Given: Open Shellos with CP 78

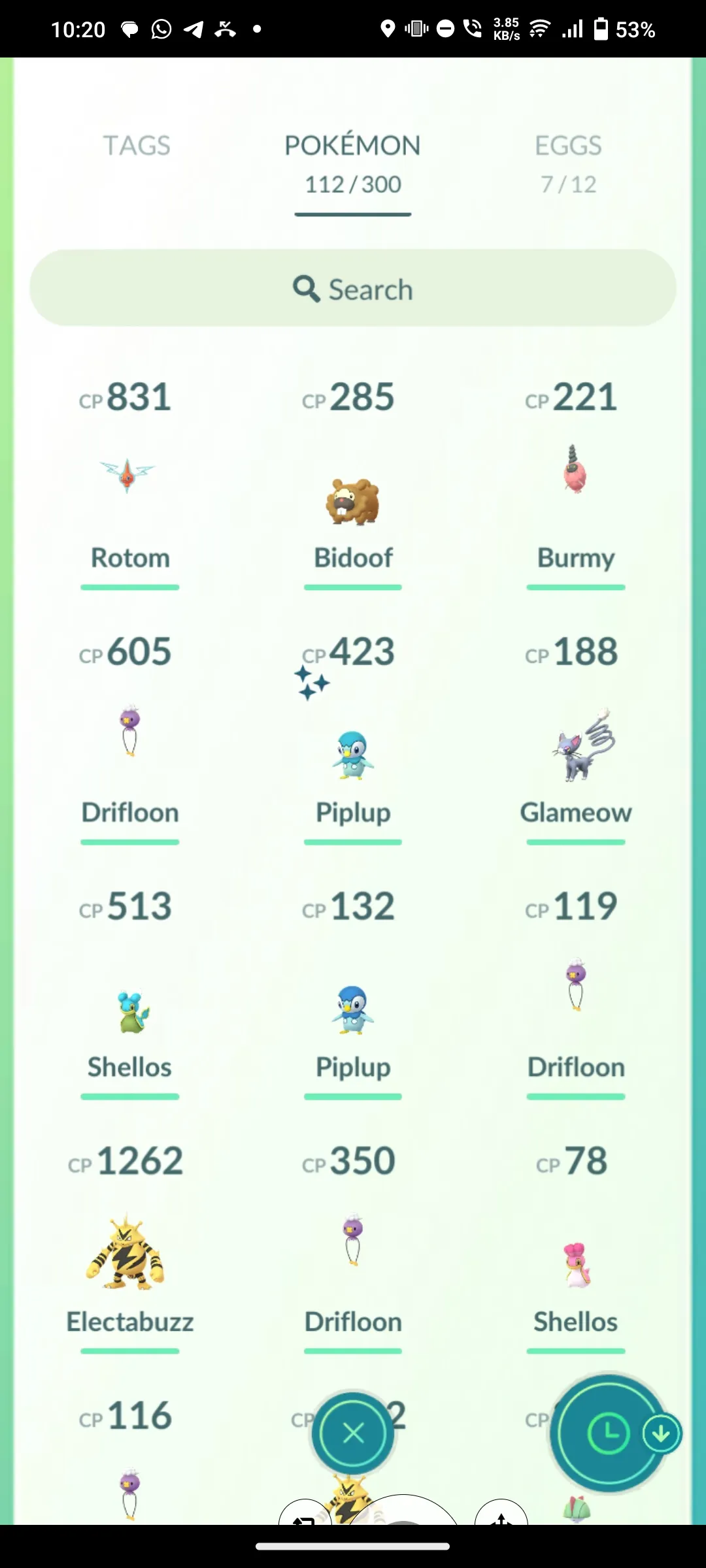Looking at the screenshot, I should (x=575, y=1264).
